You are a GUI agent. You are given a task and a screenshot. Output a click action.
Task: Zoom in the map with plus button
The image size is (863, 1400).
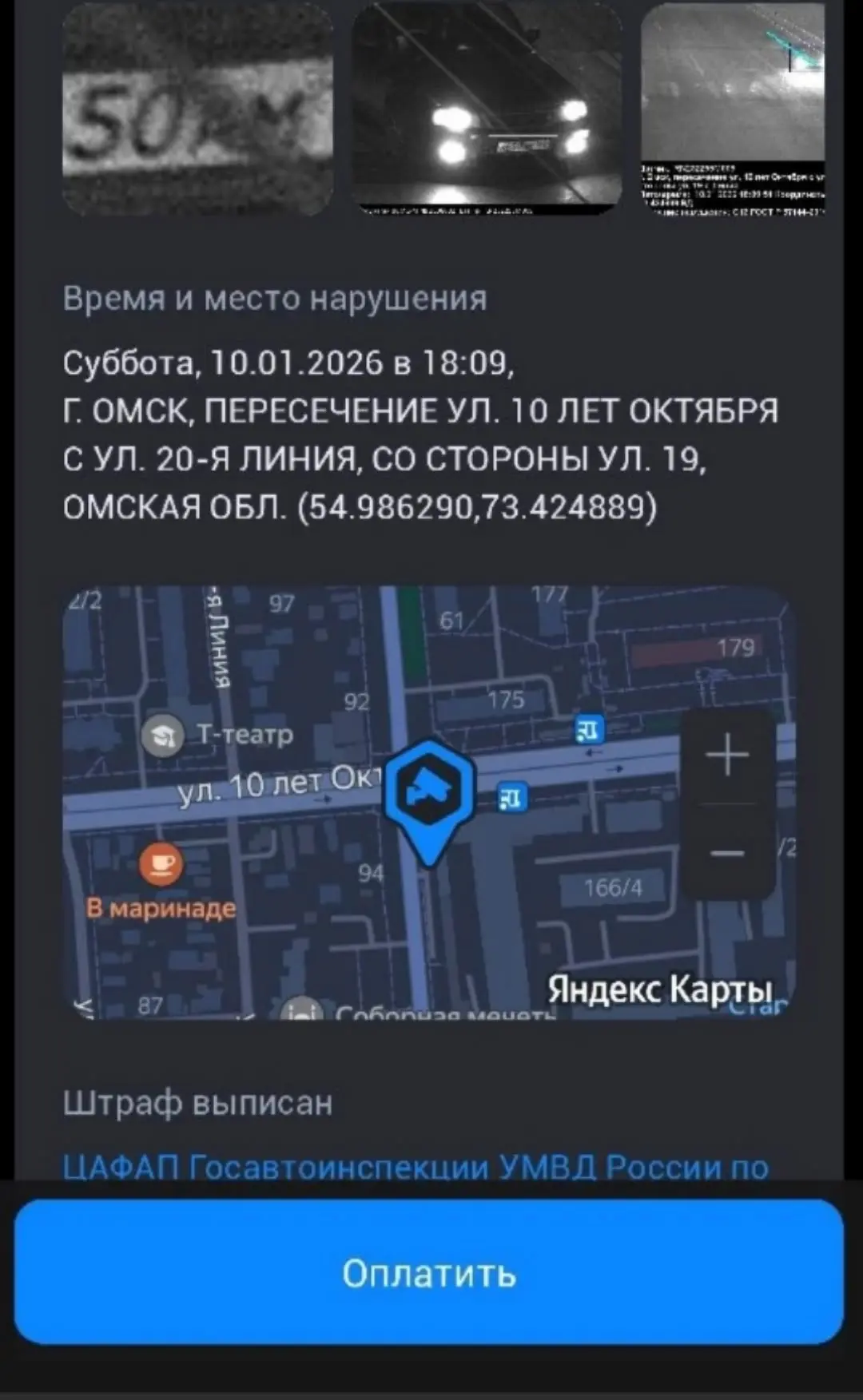727,755
